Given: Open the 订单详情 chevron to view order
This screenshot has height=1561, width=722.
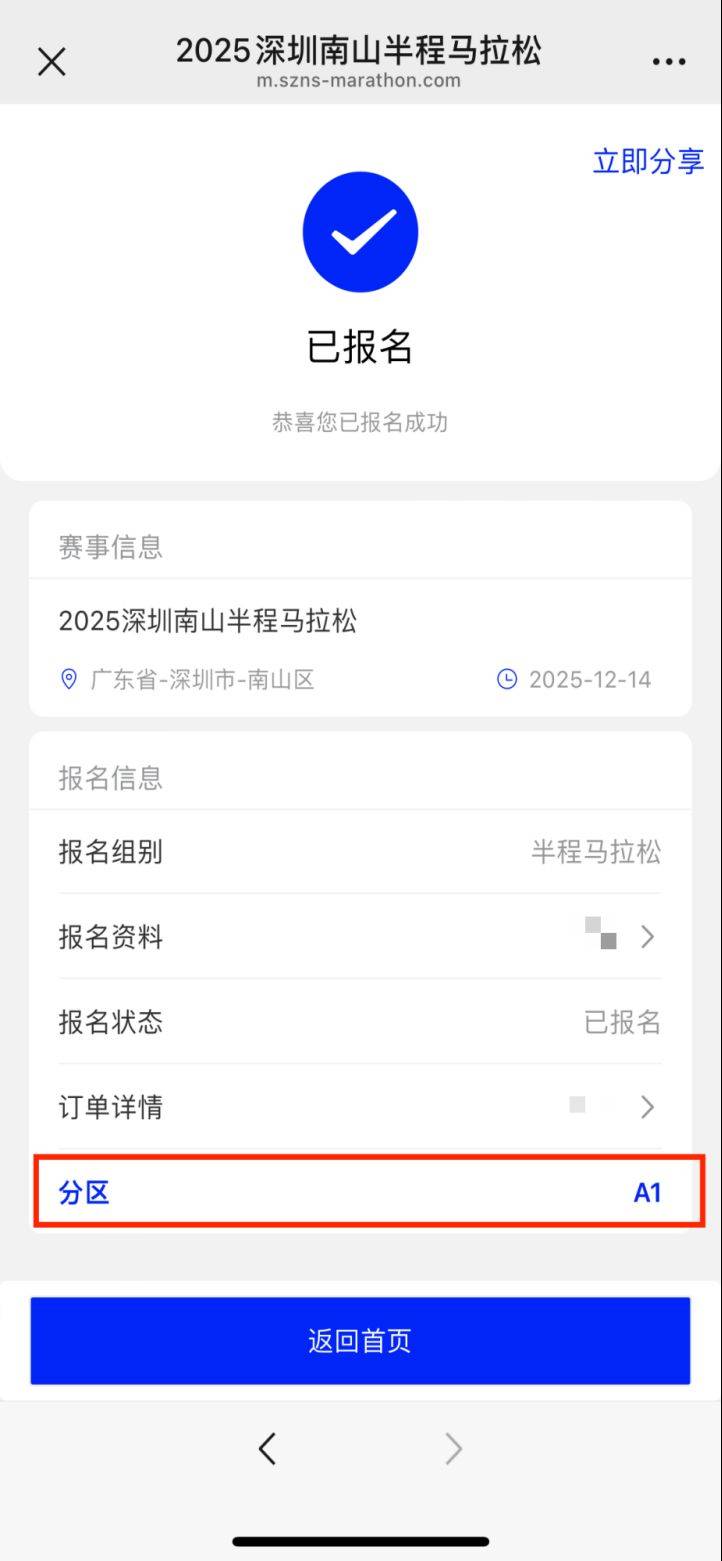Looking at the screenshot, I should tap(647, 1107).
